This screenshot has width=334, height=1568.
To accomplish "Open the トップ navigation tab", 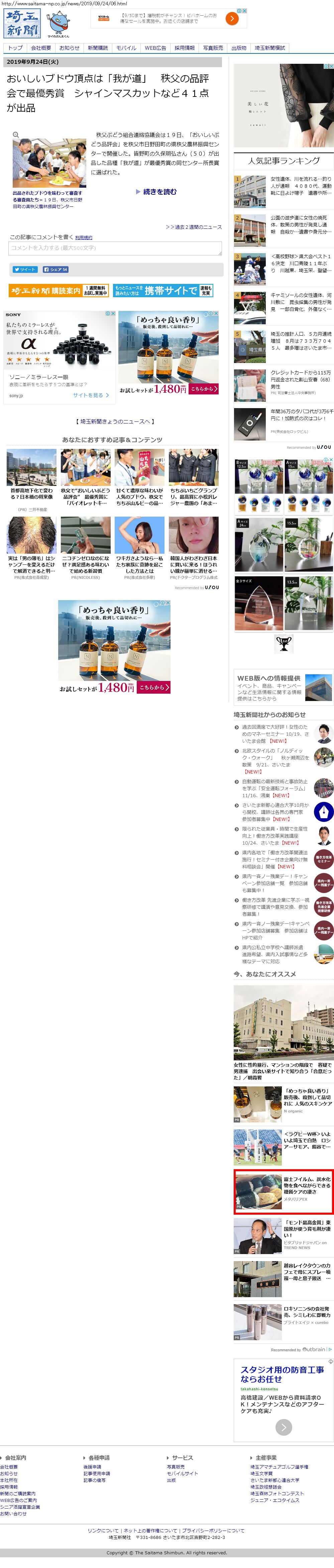I will tap(15, 47).
